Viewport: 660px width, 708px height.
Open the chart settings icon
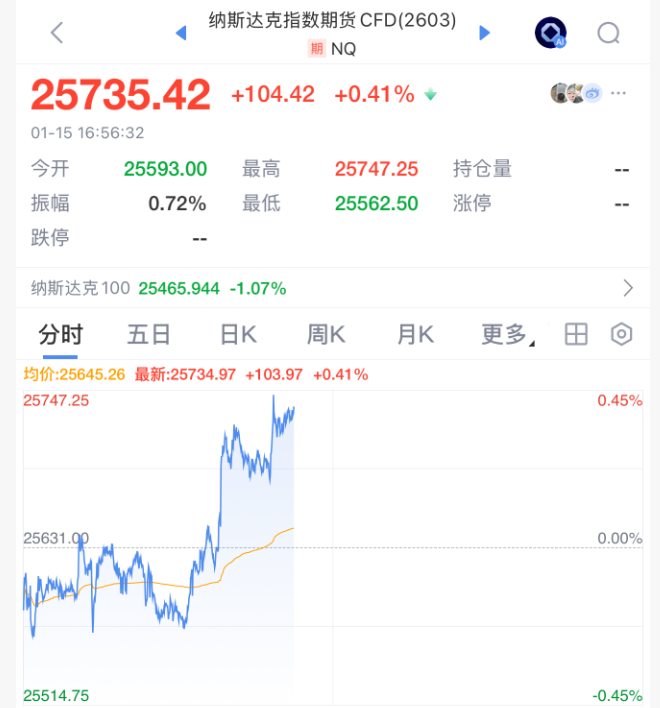pos(622,335)
